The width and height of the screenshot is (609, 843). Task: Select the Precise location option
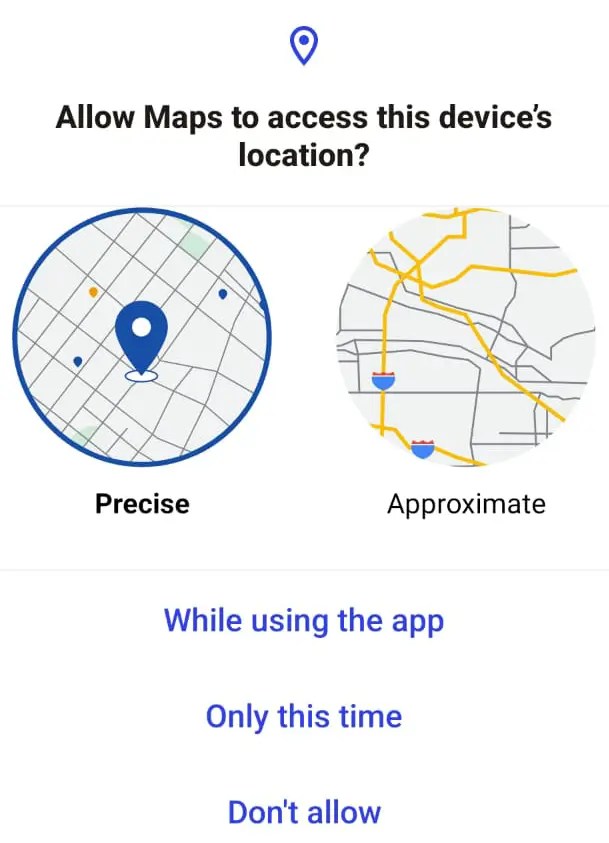142,338
